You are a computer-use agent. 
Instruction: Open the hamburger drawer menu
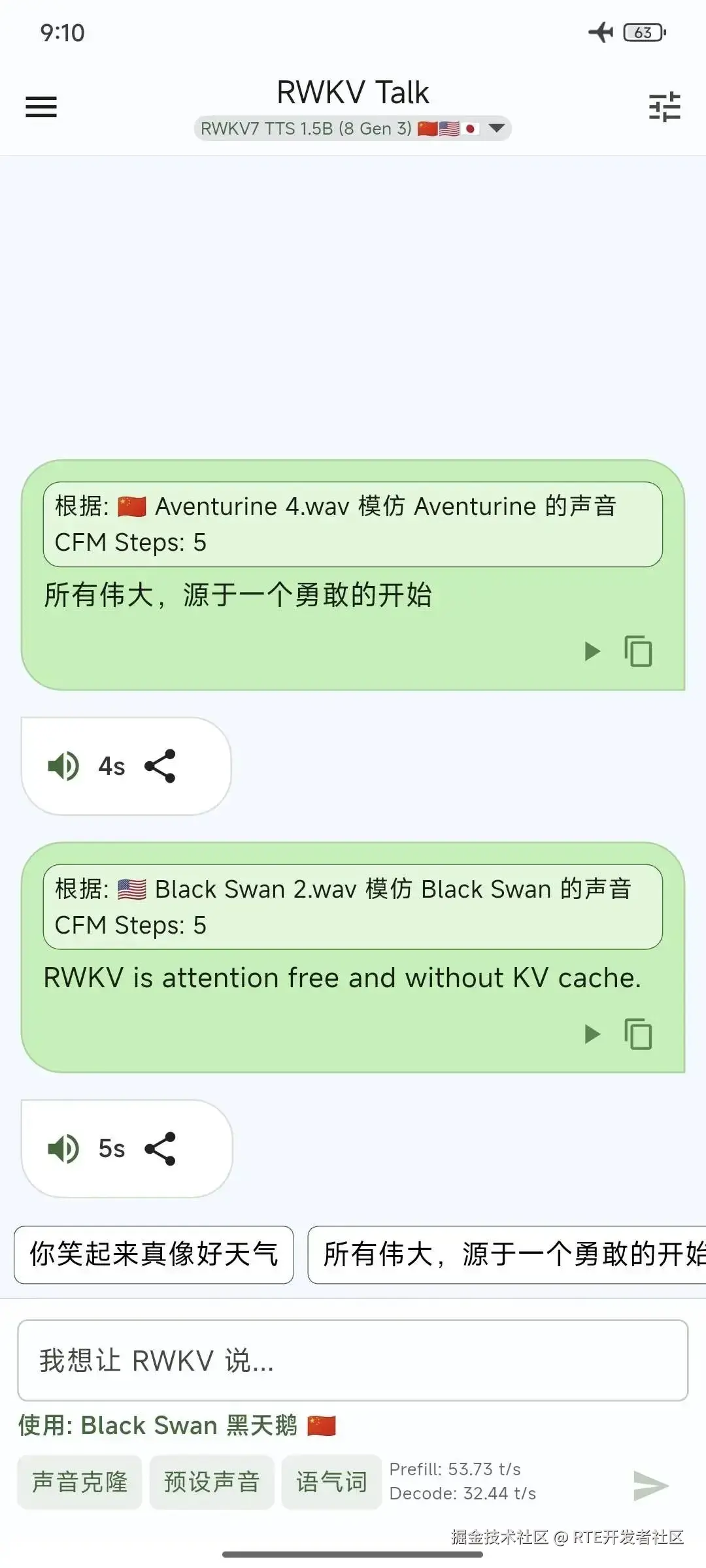click(x=41, y=106)
